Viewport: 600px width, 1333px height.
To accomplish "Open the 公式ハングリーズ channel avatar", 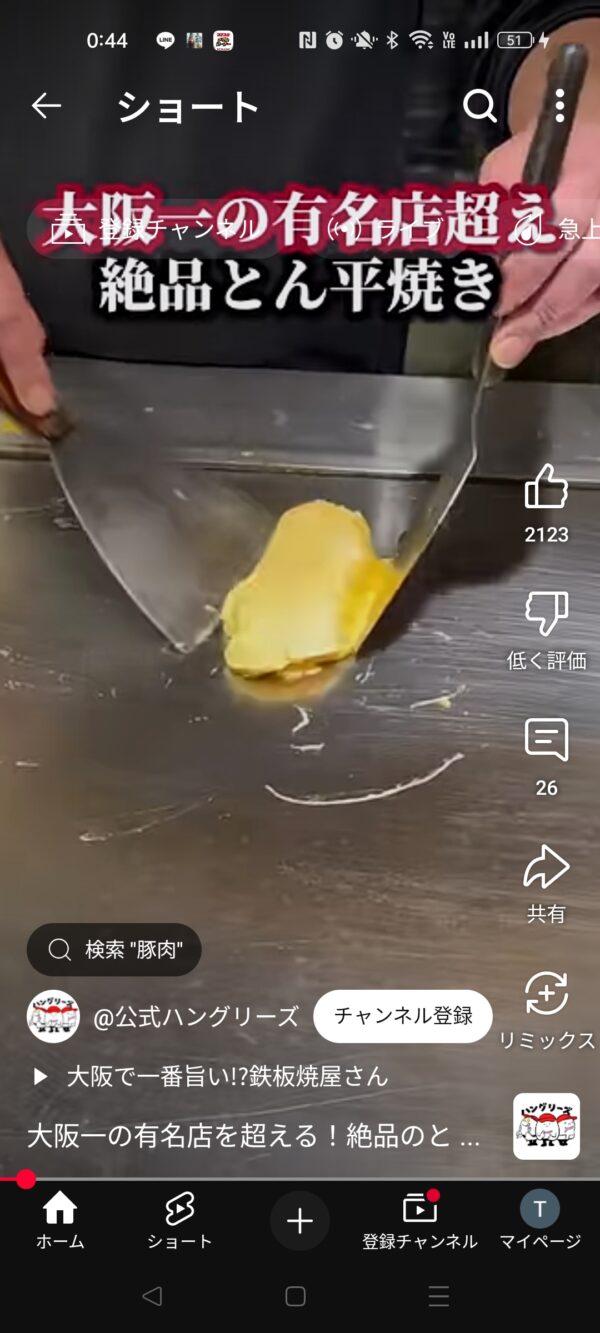I will tap(53, 1016).
